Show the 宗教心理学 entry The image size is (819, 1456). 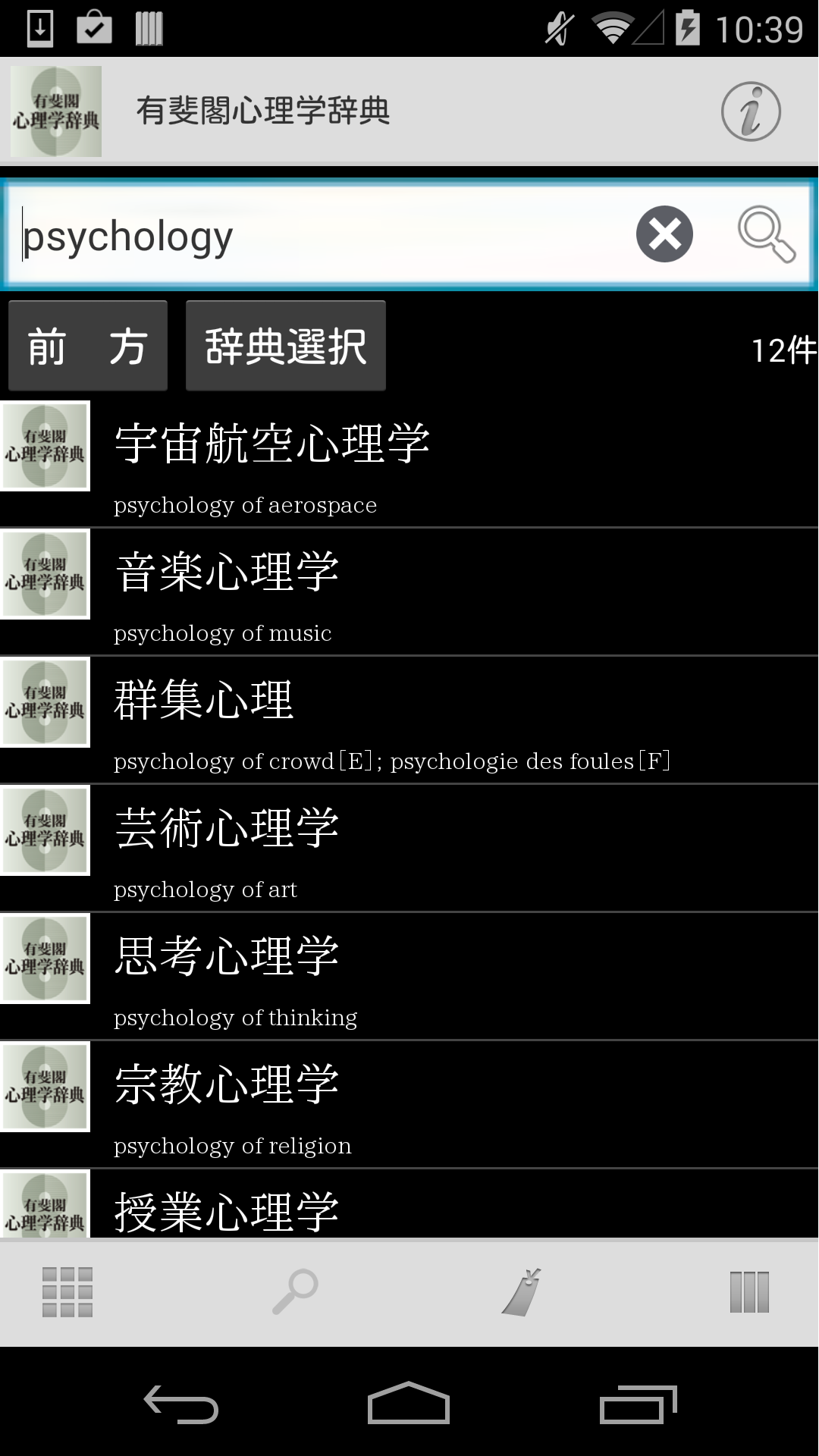409,1105
